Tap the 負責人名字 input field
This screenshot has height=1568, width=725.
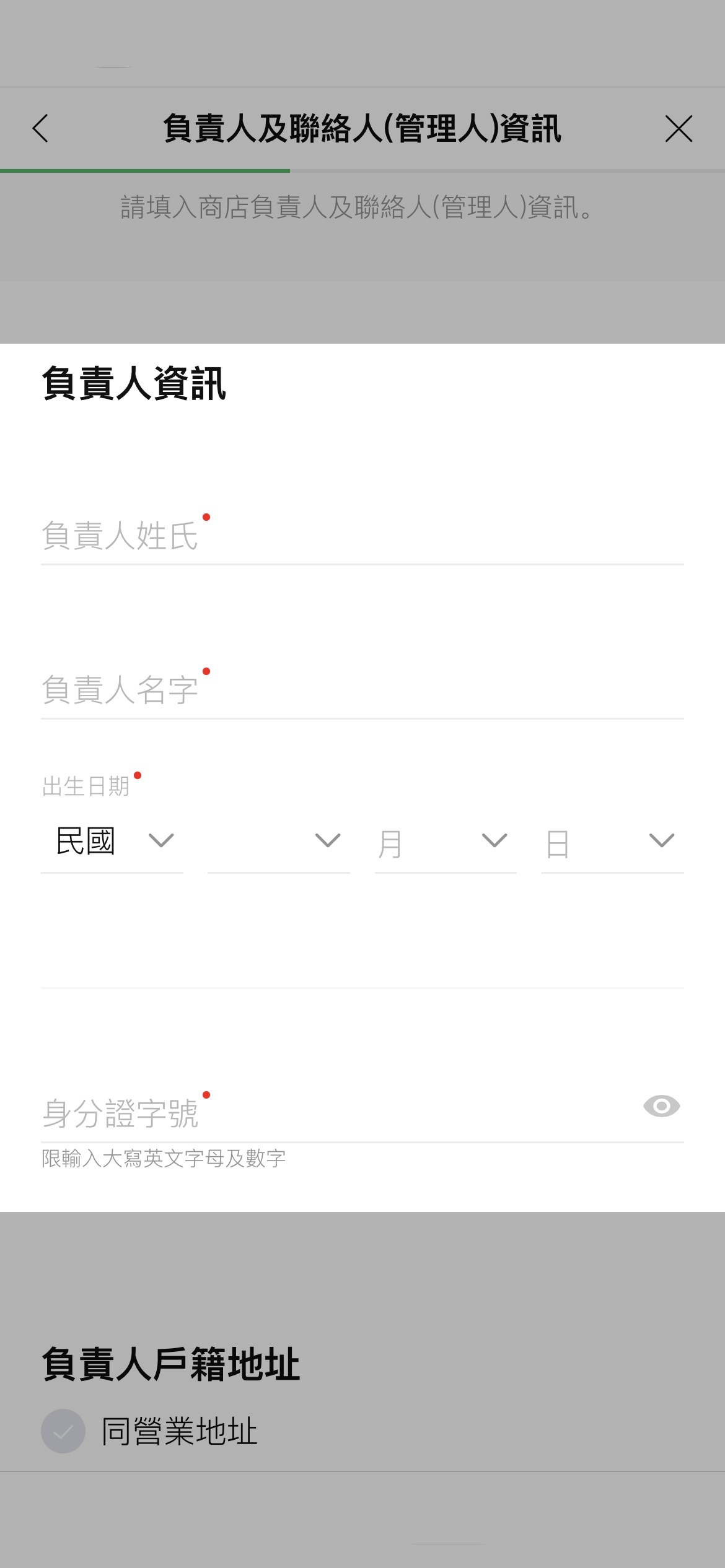click(x=362, y=690)
